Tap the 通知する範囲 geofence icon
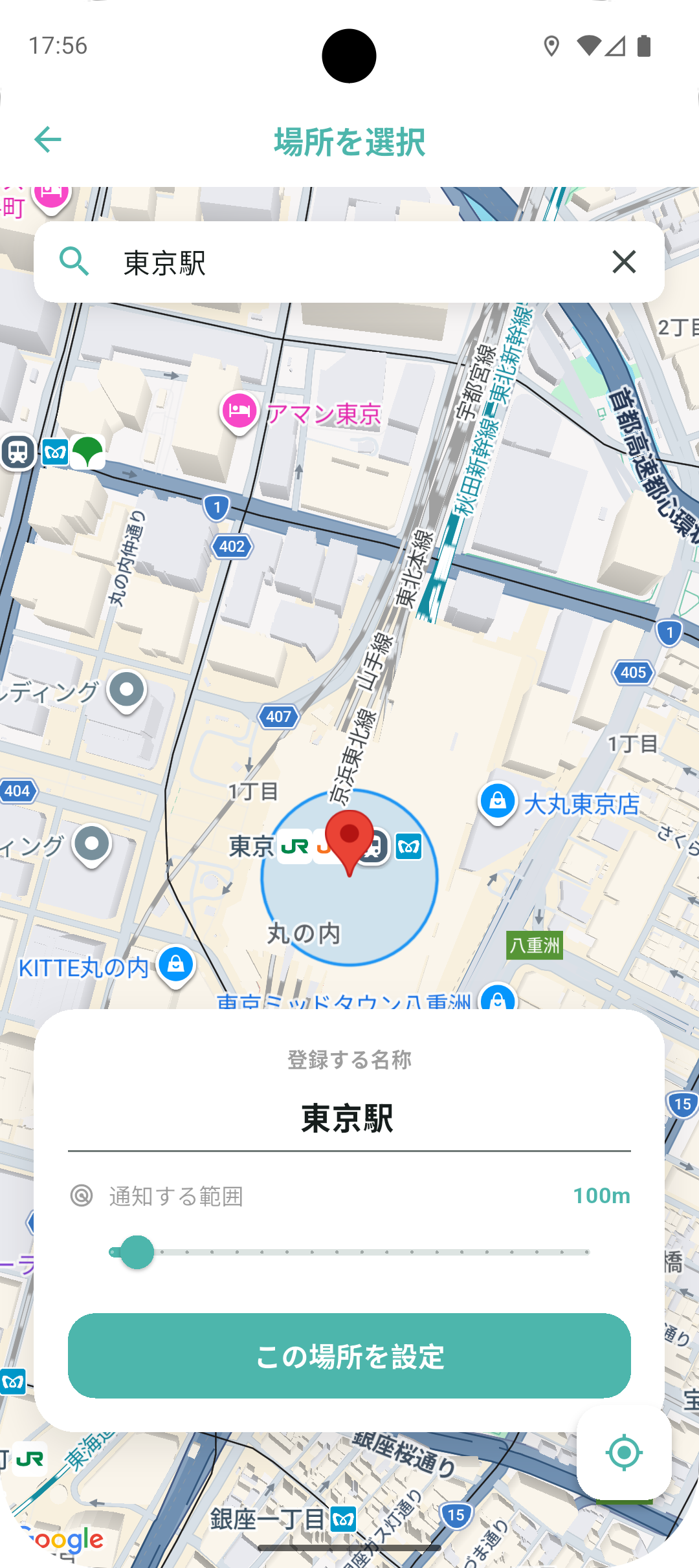The width and height of the screenshot is (699, 1568). pyautogui.click(x=82, y=1196)
